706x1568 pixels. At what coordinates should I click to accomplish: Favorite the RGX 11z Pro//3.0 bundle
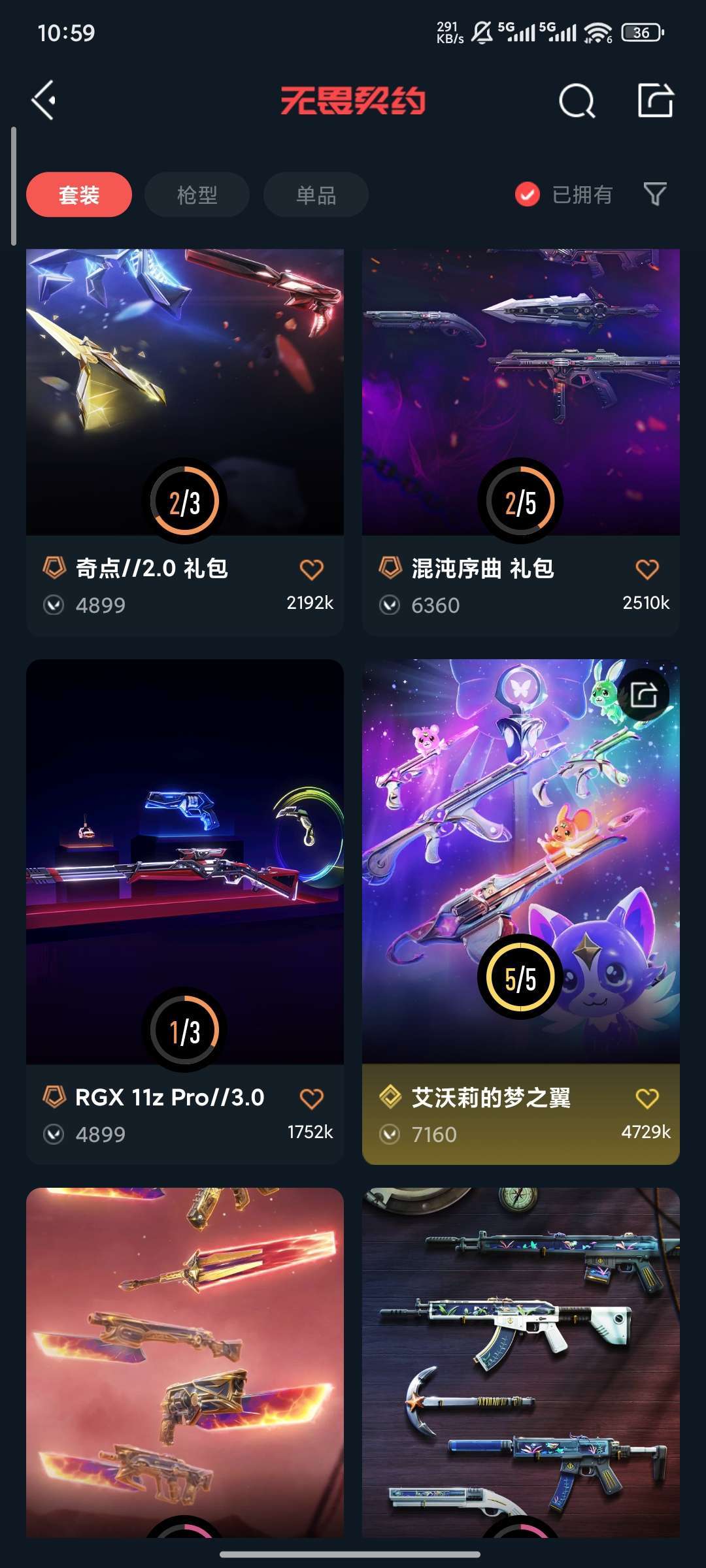coord(311,1098)
